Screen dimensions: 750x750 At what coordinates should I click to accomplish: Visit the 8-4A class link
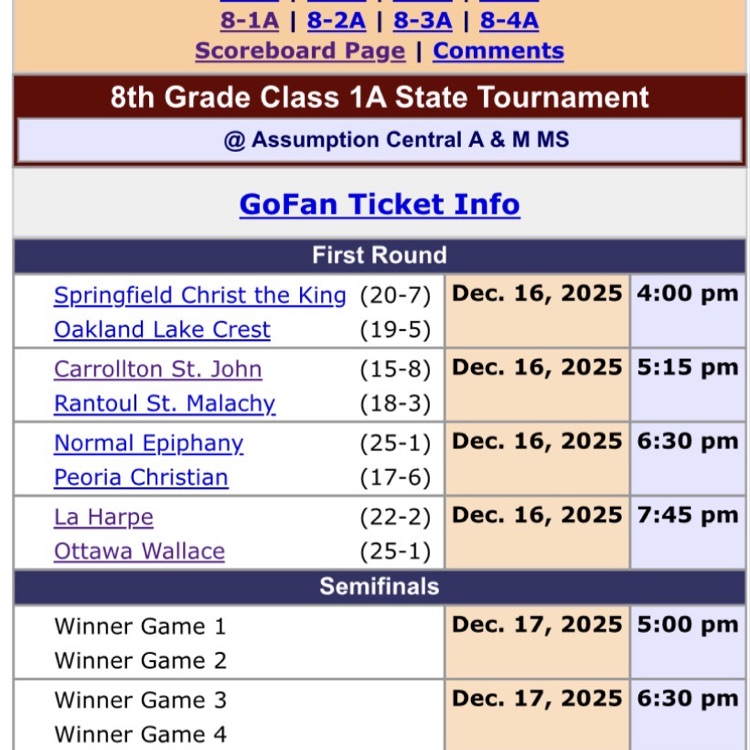[x=509, y=20]
